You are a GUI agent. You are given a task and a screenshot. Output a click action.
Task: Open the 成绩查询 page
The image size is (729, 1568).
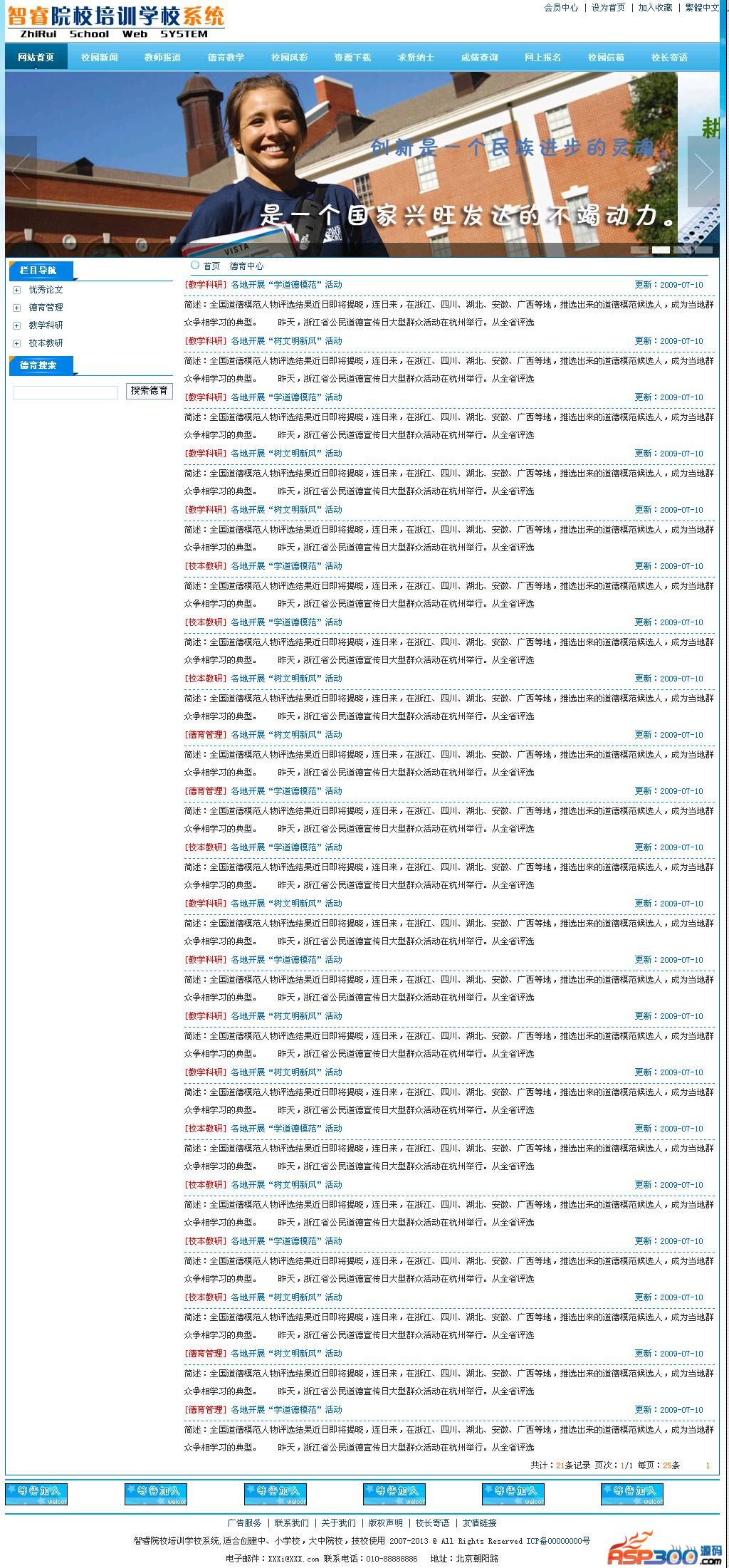[x=479, y=58]
